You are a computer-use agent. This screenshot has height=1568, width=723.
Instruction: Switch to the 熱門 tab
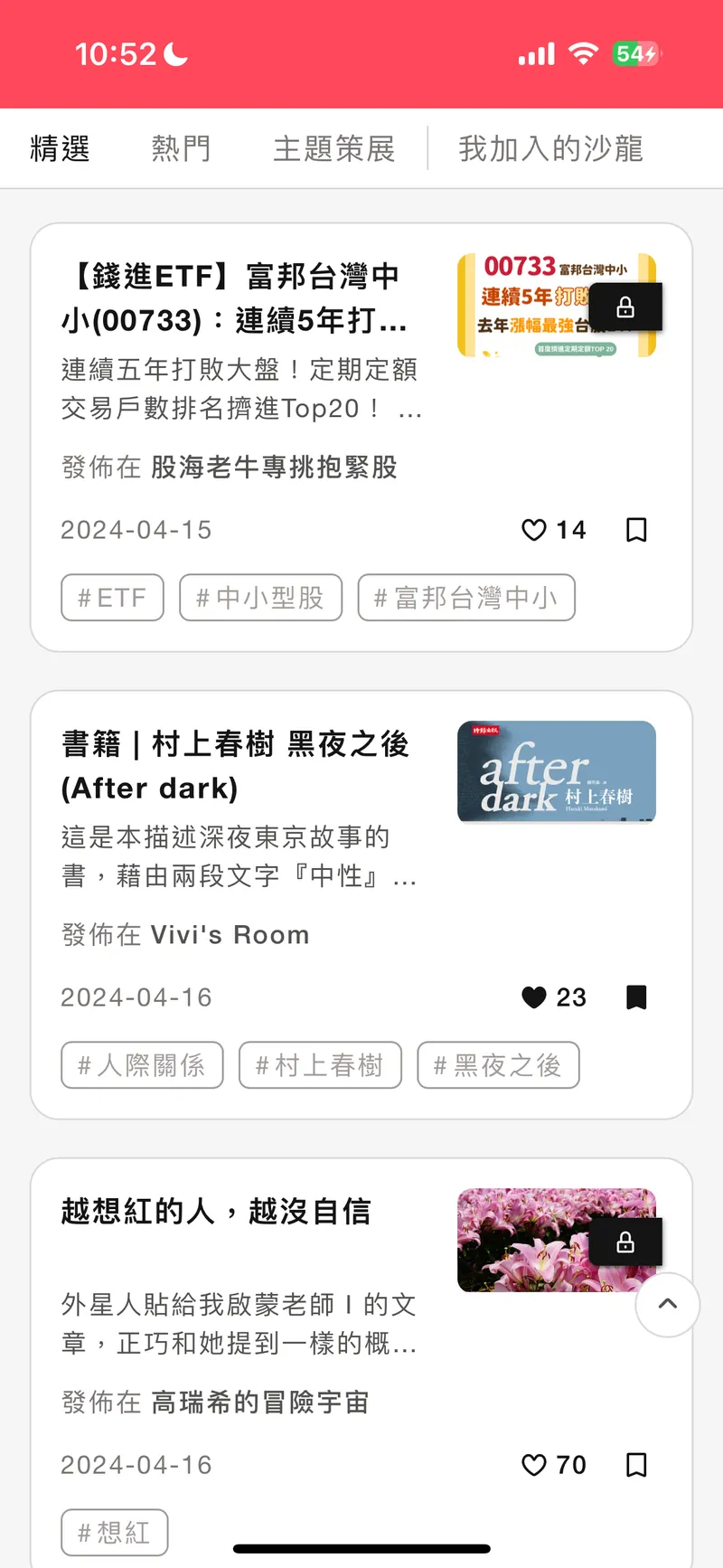coord(181,148)
